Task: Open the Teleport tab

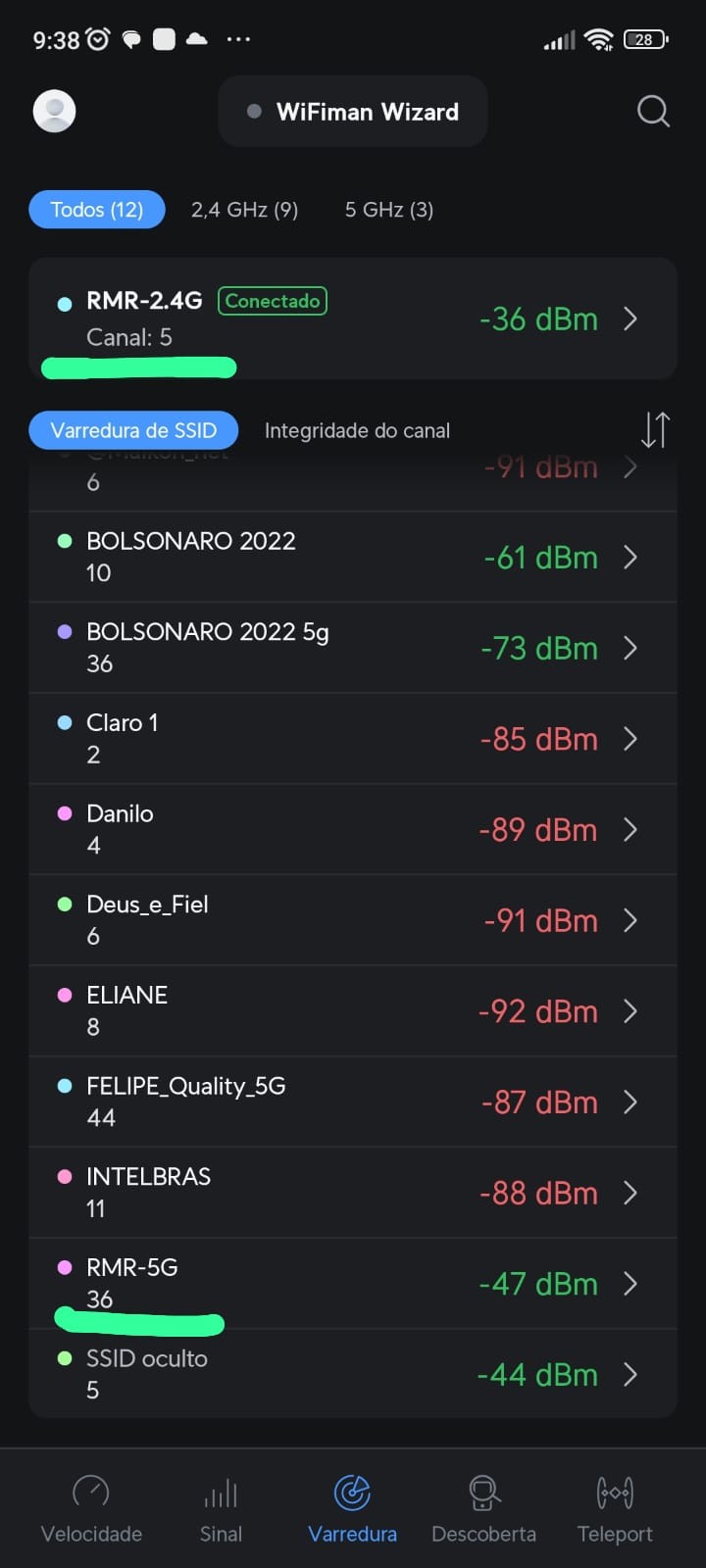Action: (615, 1509)
